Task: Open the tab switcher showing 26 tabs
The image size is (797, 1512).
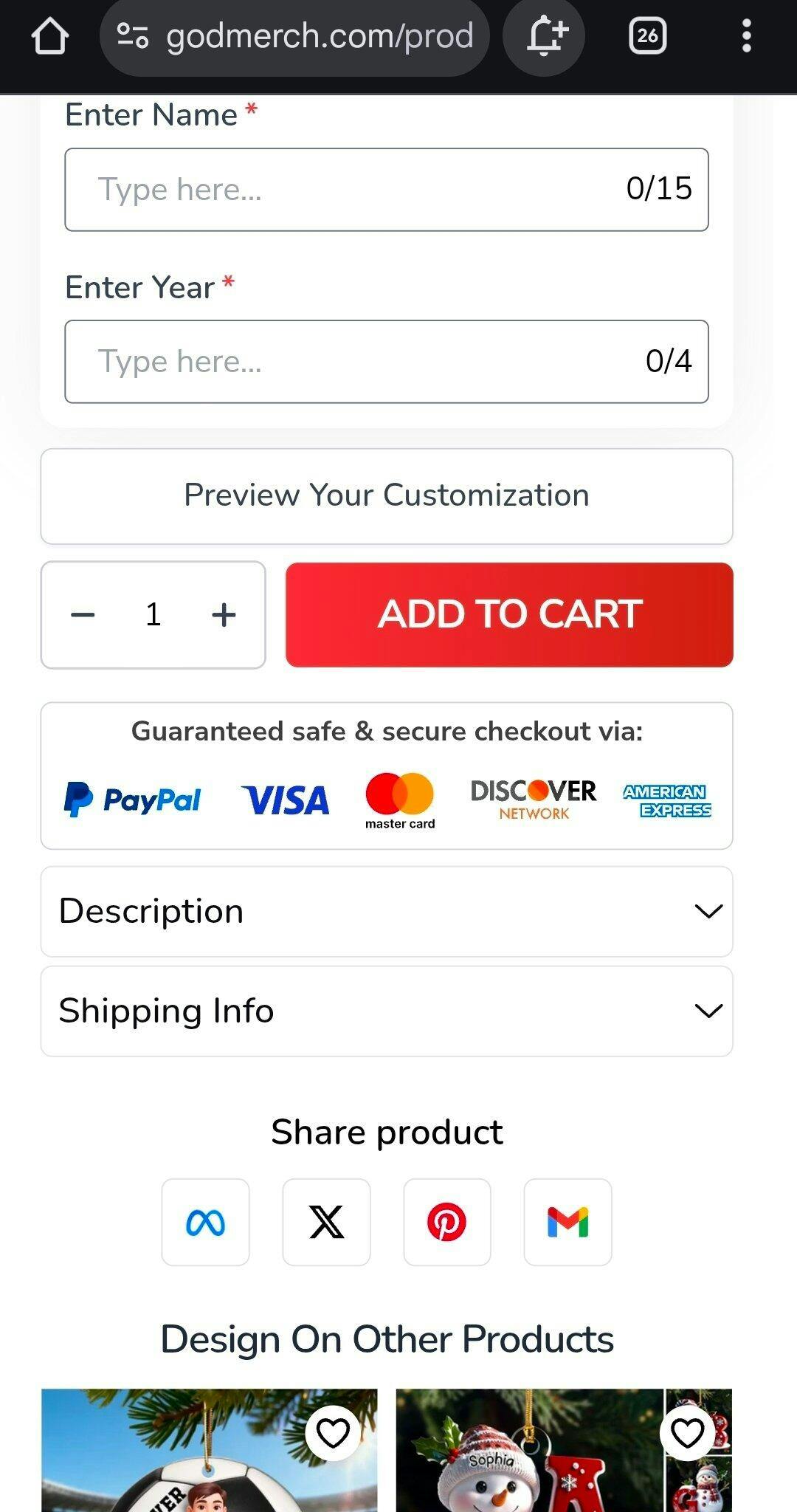Action: coord(647,36)
